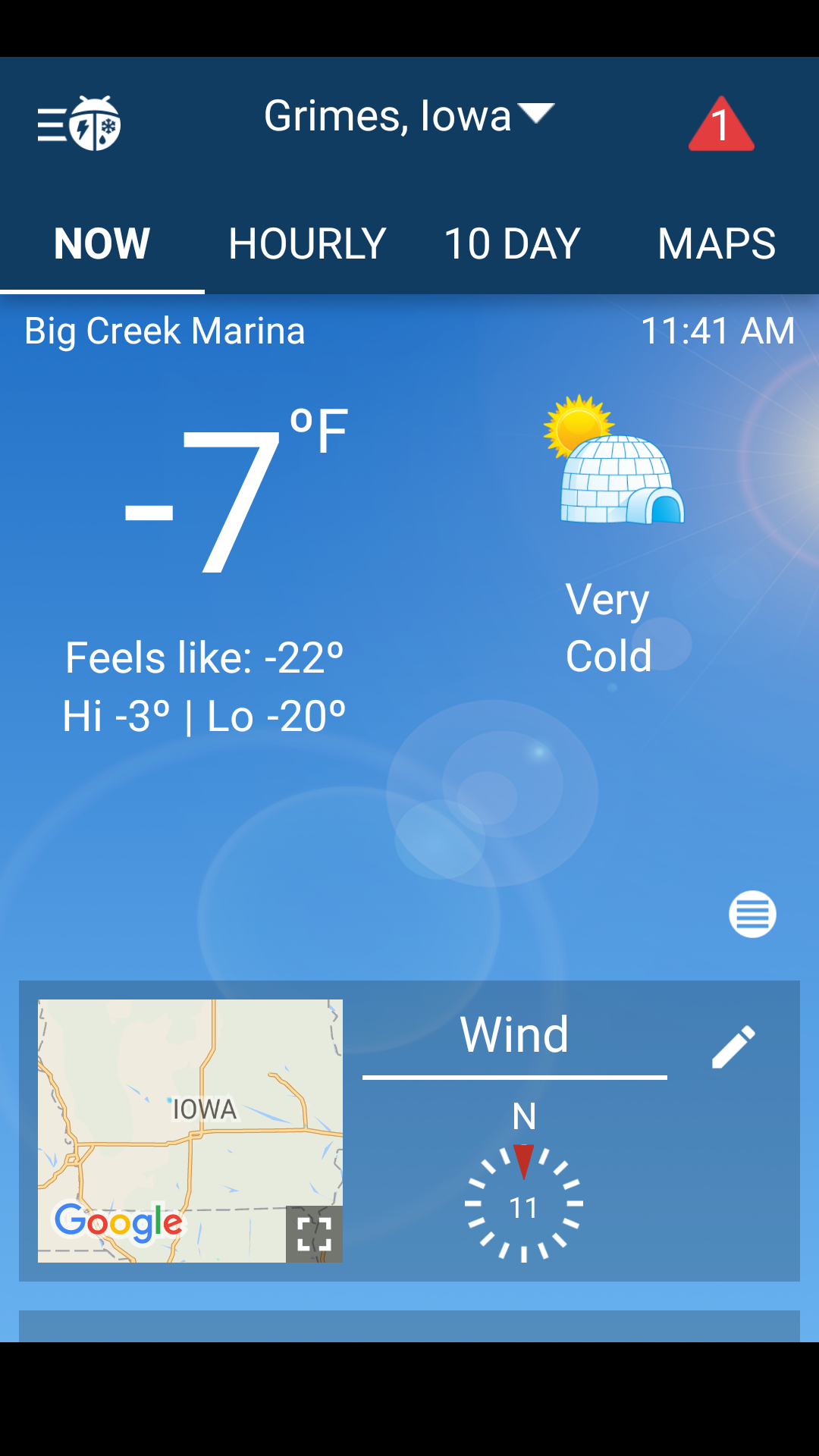The height and width of the screenshot is (1456, 819).
Task: Switch to the 10 Day tab
Action: point(512,243)
